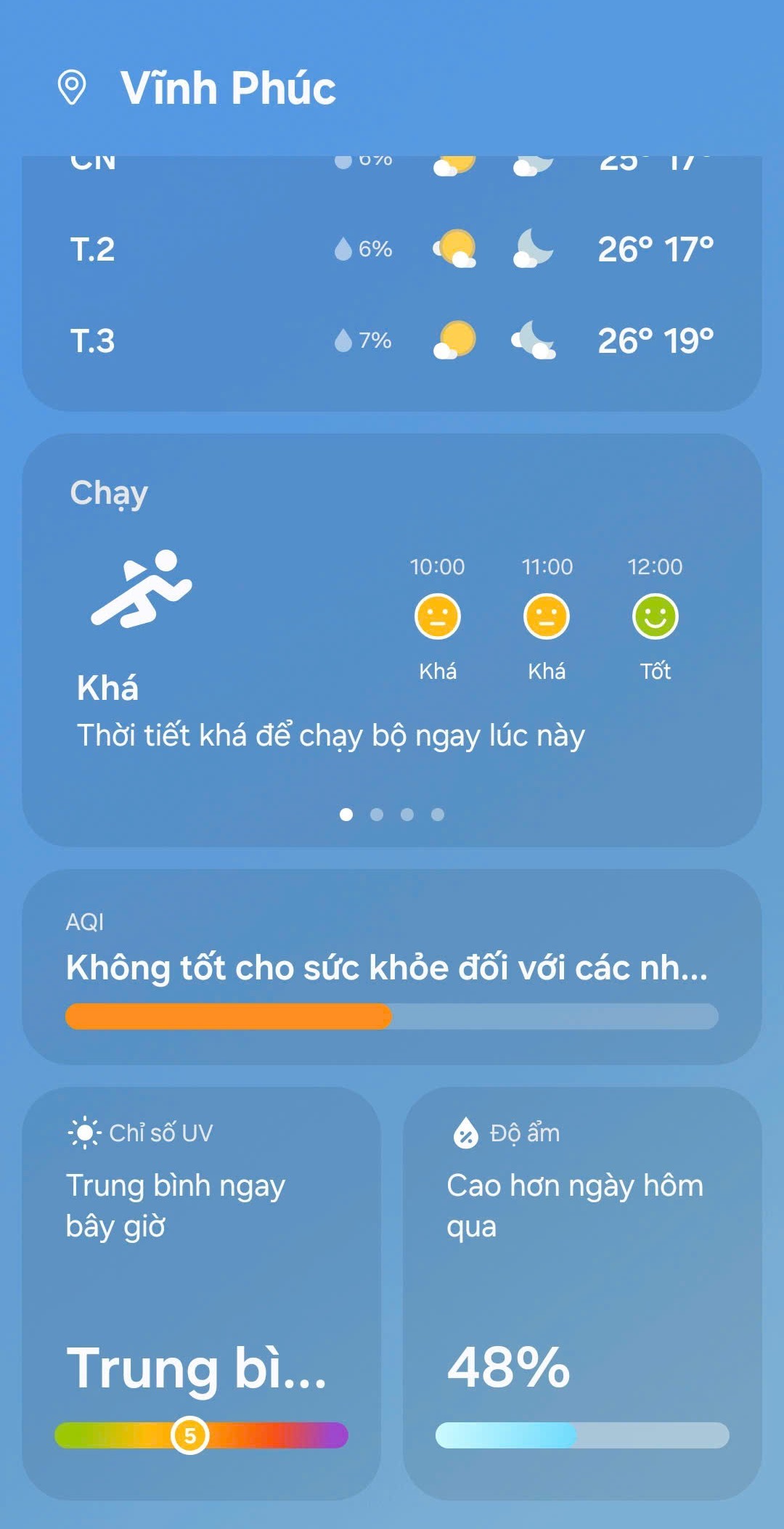Click the rain droplet icon beside 6%
784x1529 pixels.
click(343, 249)
